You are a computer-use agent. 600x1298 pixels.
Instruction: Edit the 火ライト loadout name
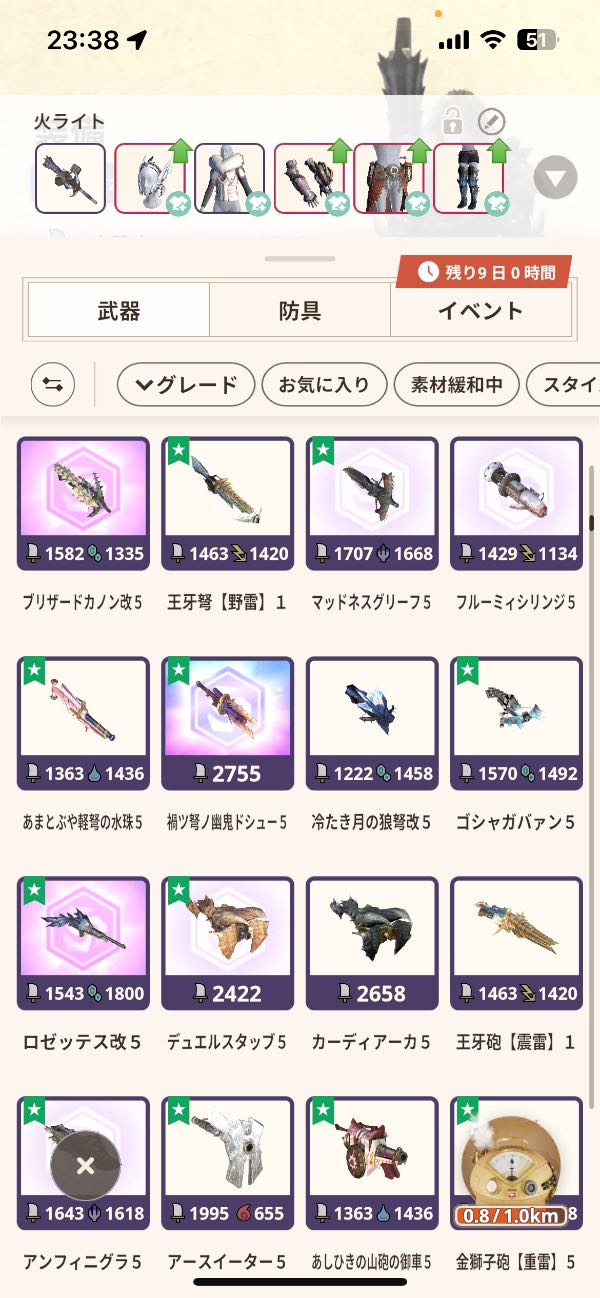(x=492, y=123)
